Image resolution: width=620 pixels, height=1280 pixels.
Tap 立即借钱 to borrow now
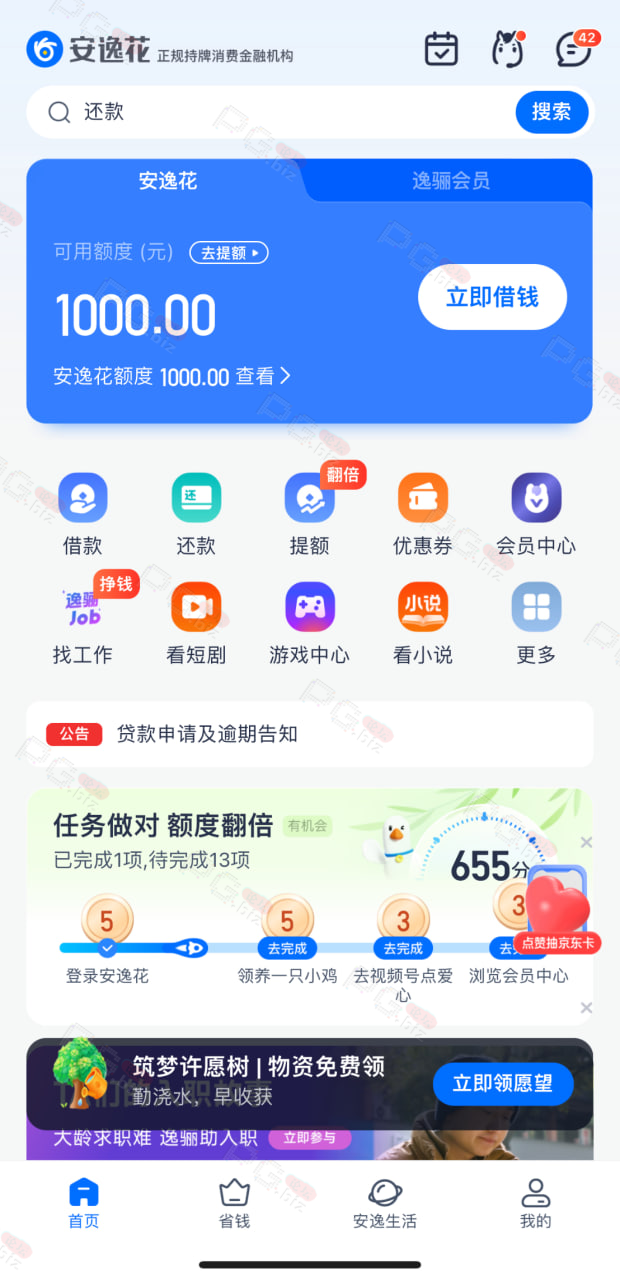pos(492,297)
